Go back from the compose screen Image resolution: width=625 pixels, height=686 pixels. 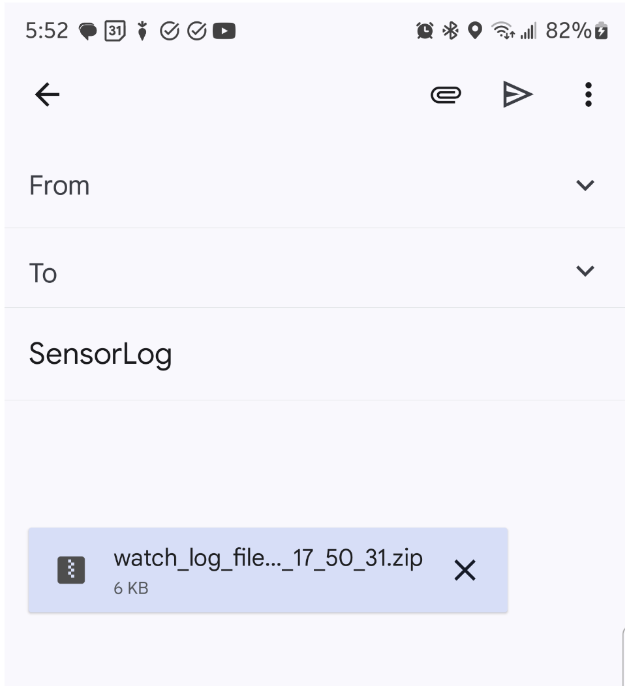click(47, 95)
